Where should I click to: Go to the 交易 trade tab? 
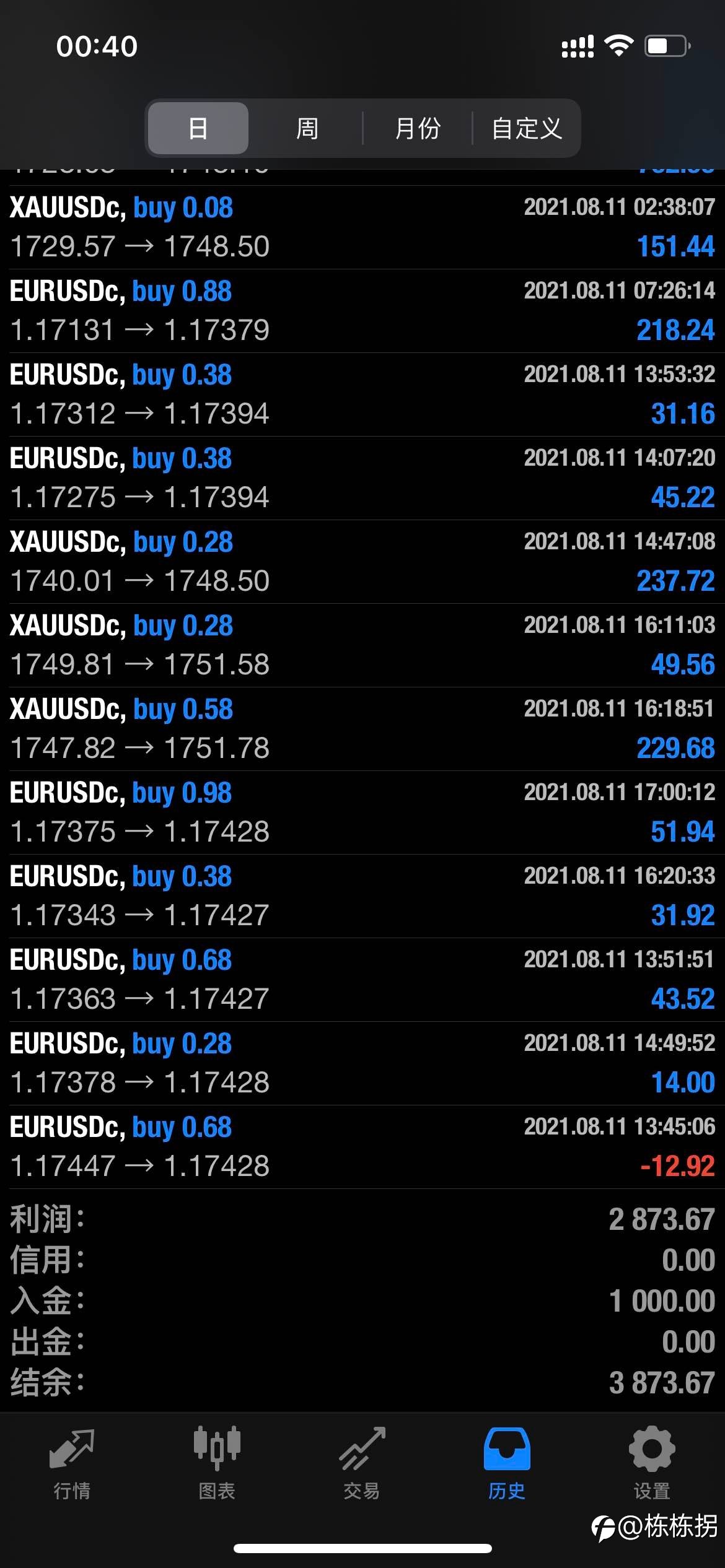pos(362,1464)
